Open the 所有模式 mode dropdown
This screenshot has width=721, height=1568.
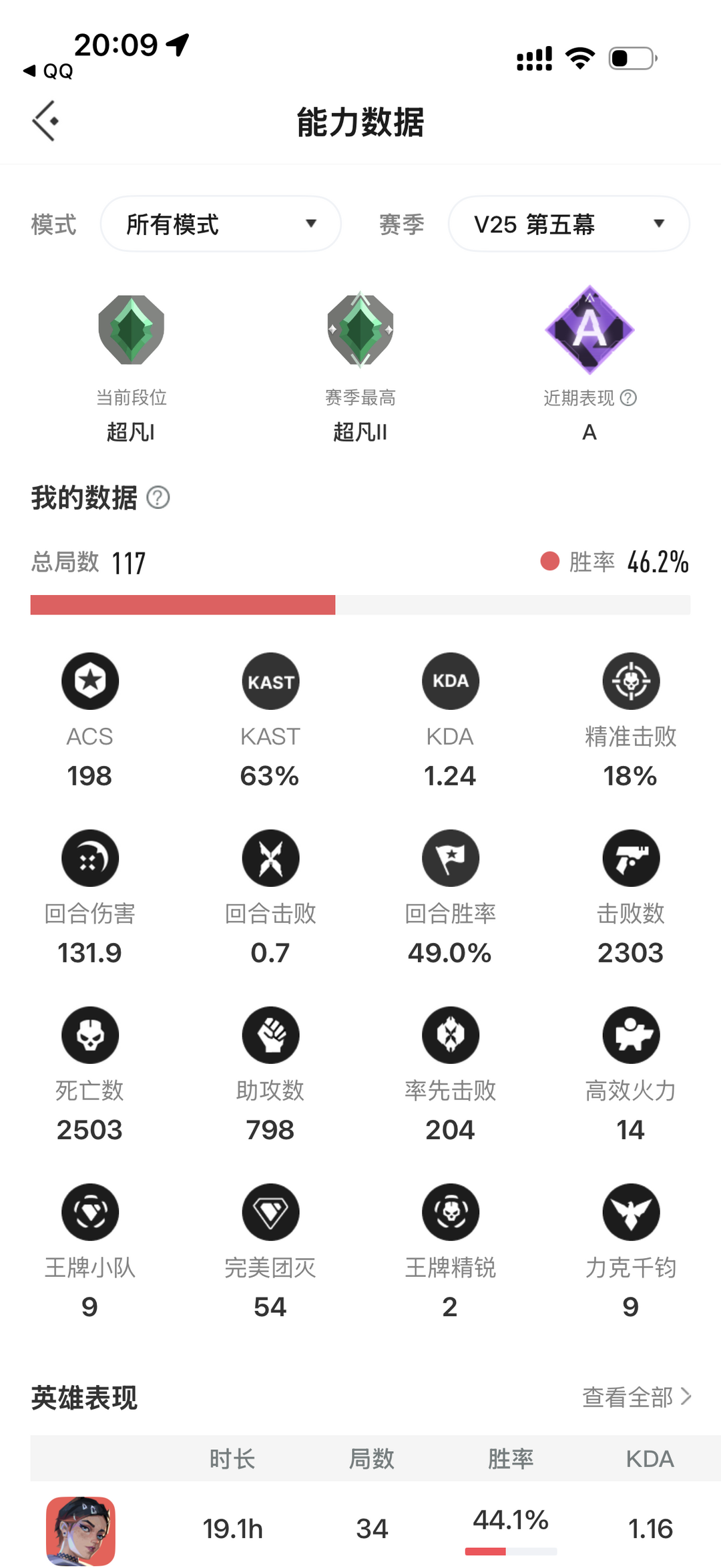click(220, 224)
